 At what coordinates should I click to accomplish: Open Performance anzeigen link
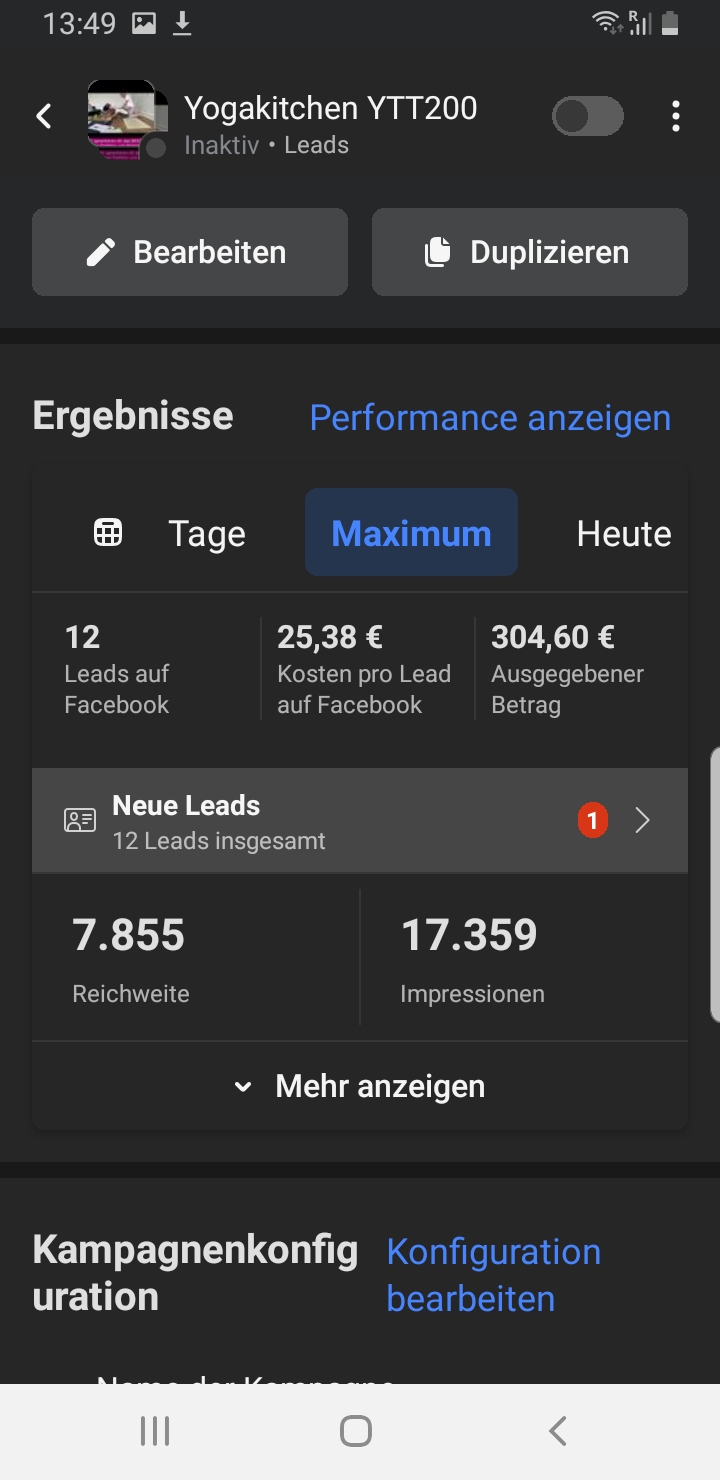click(490, 417)
